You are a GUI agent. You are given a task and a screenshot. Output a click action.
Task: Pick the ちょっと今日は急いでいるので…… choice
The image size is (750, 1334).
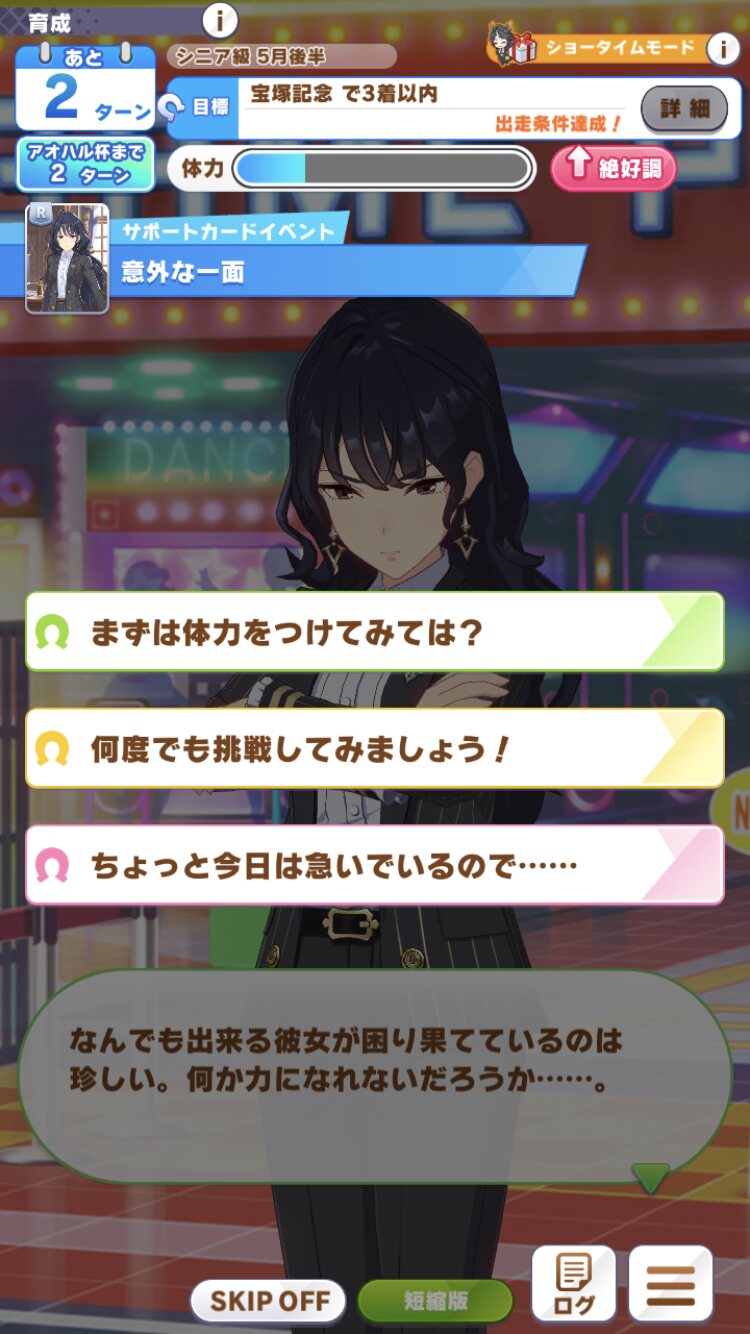pos(374,865)
